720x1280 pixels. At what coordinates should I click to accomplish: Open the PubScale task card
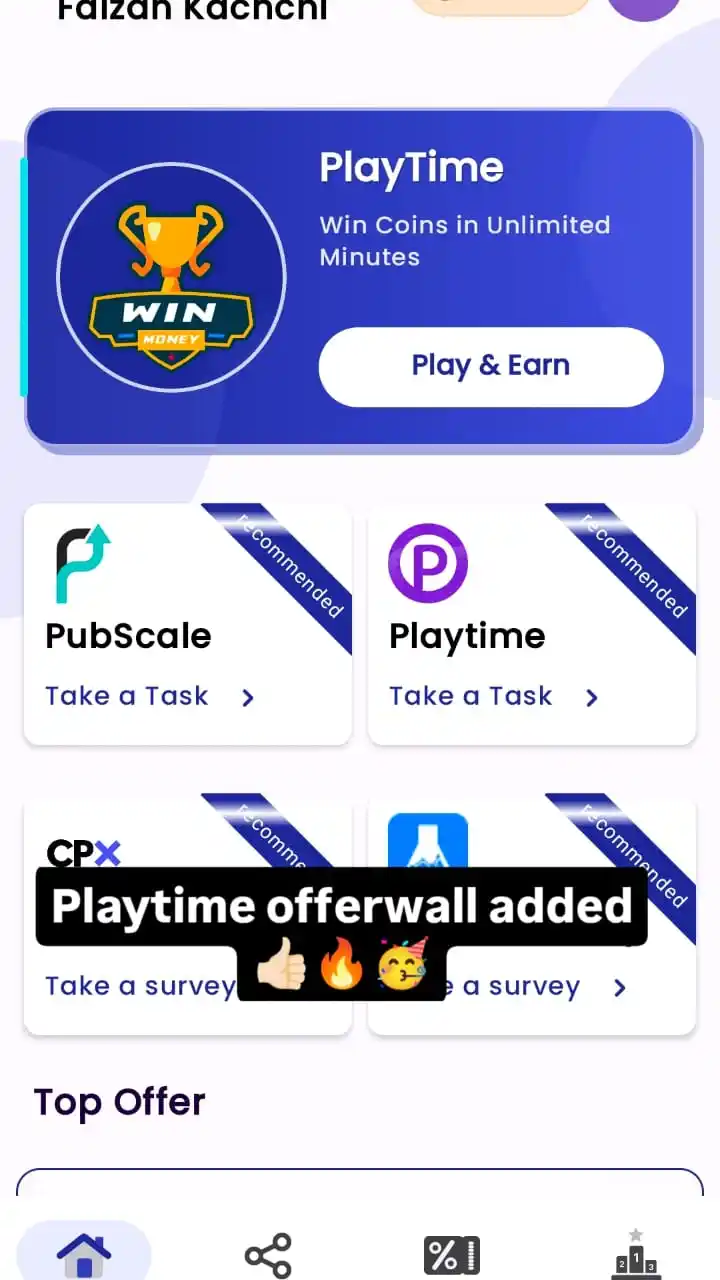(x=187, y=625)
